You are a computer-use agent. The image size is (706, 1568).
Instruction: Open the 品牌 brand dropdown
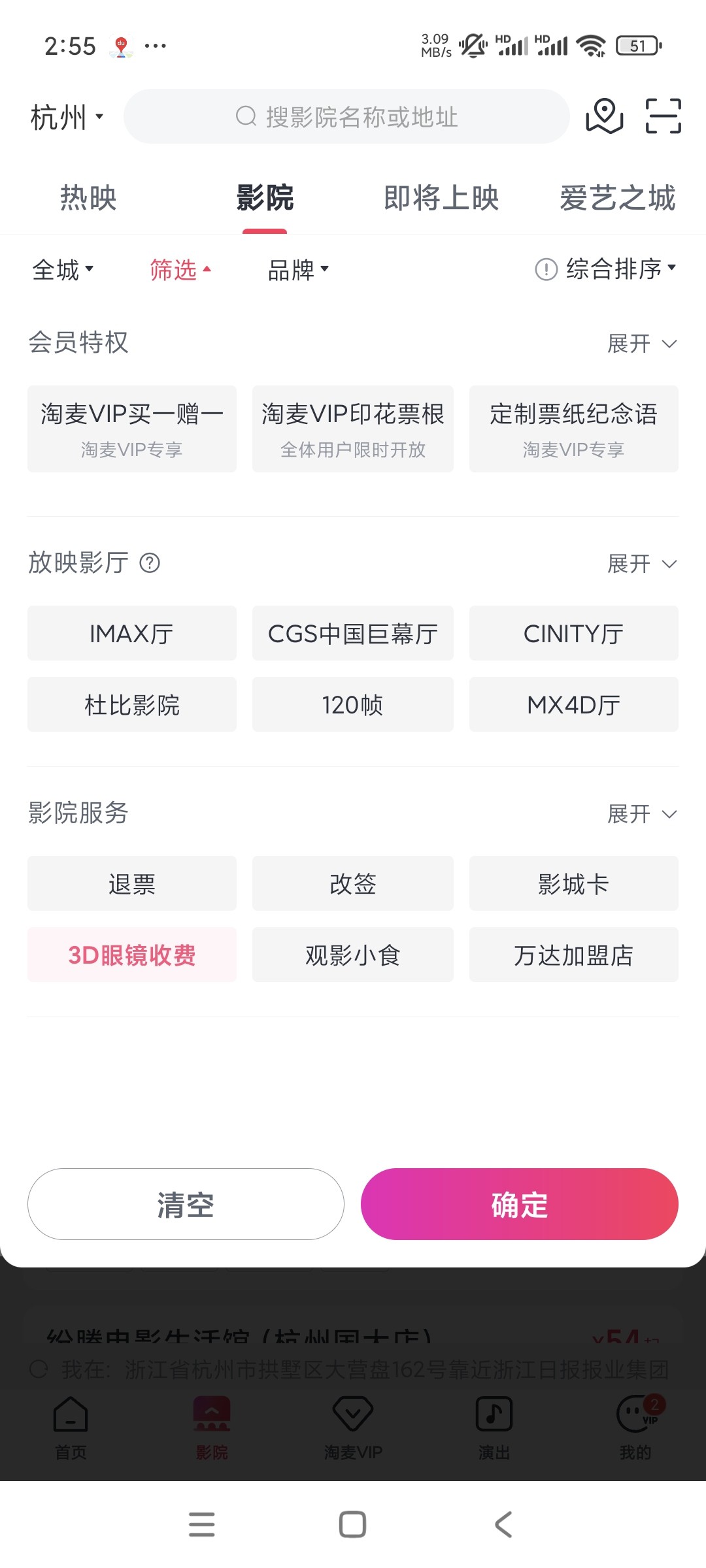coord(298,269)
